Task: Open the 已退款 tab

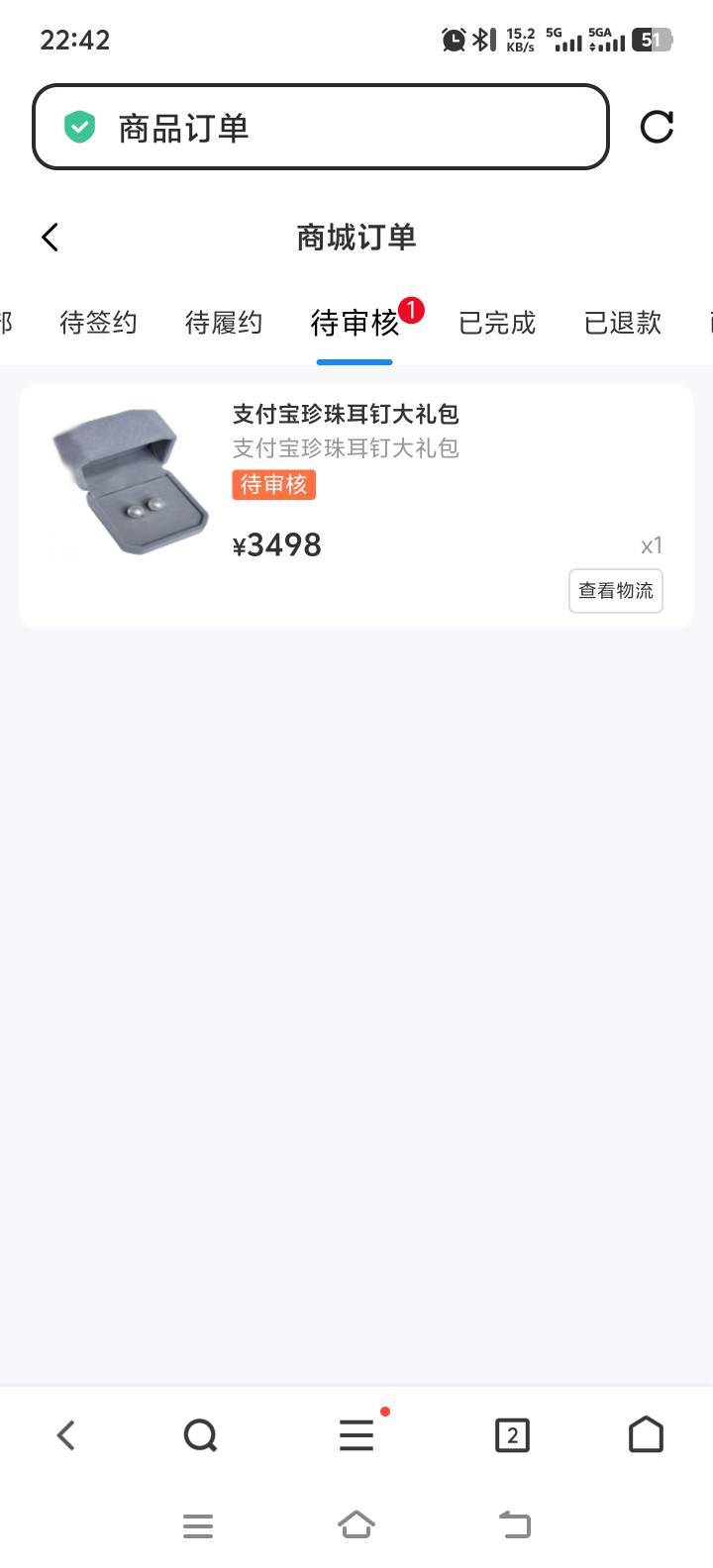Action: [623, 323]
